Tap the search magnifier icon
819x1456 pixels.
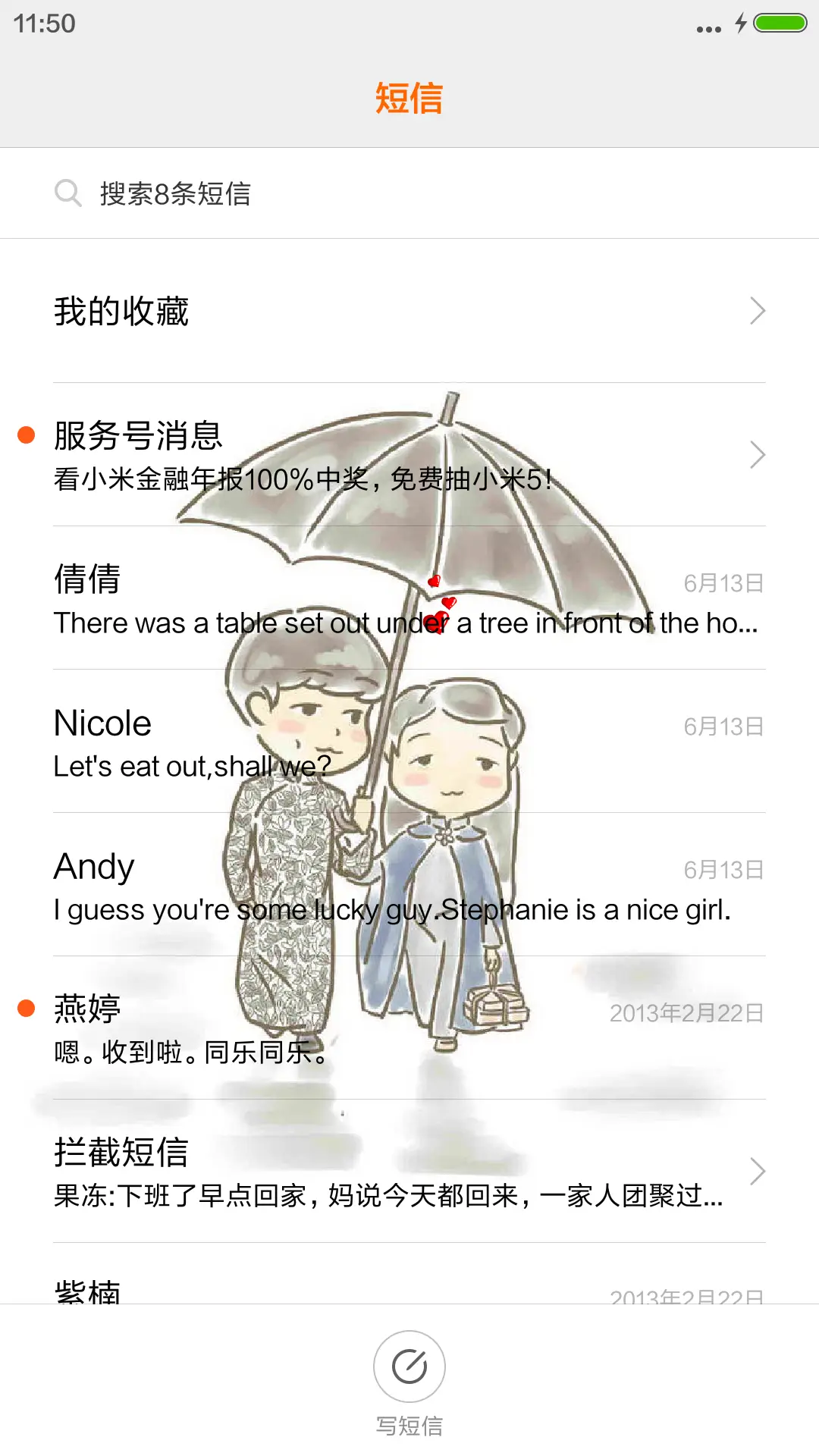(69, 193)
